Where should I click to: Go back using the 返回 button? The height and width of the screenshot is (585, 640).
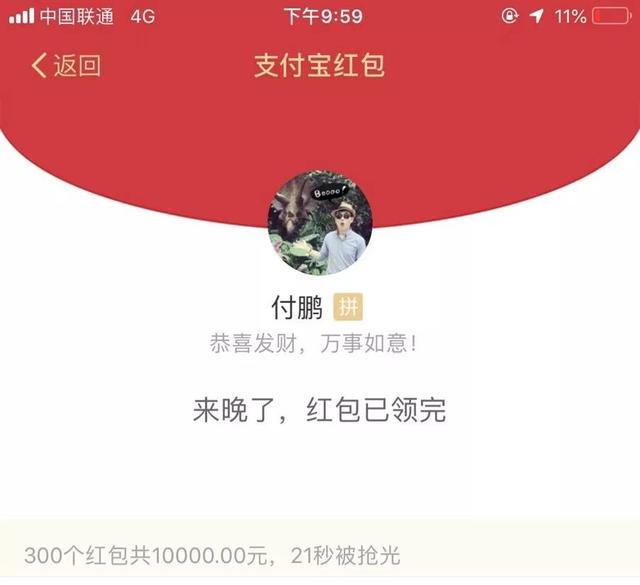66,66
